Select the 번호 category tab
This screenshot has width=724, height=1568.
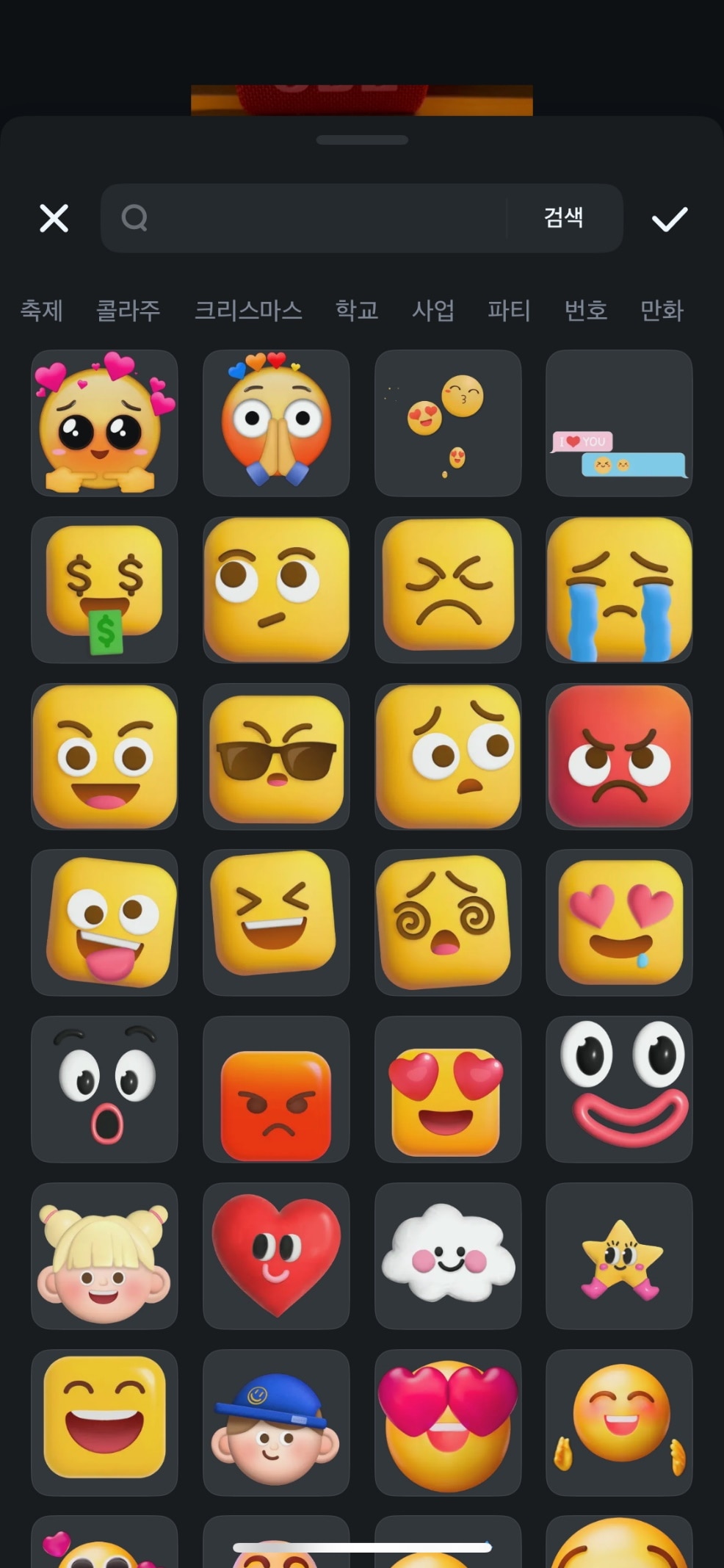(586, 311)
